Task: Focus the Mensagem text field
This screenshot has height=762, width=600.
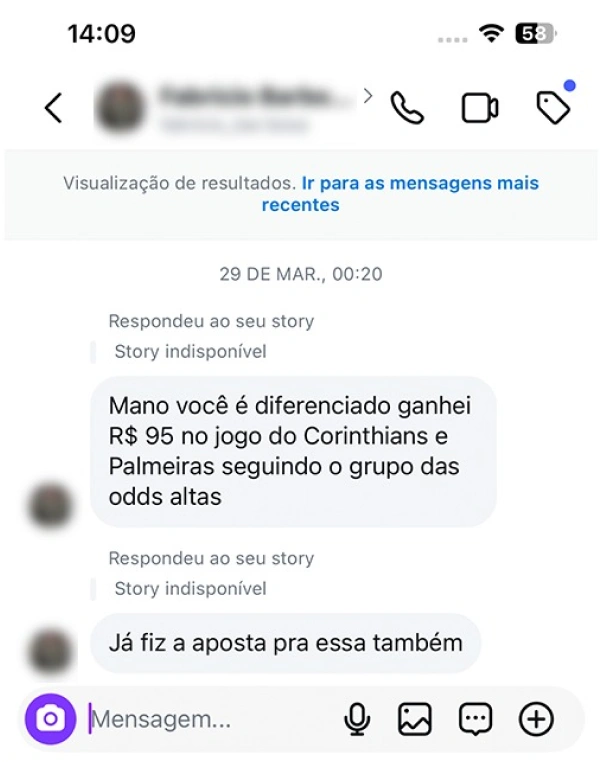Action: (x=200, y=719)
